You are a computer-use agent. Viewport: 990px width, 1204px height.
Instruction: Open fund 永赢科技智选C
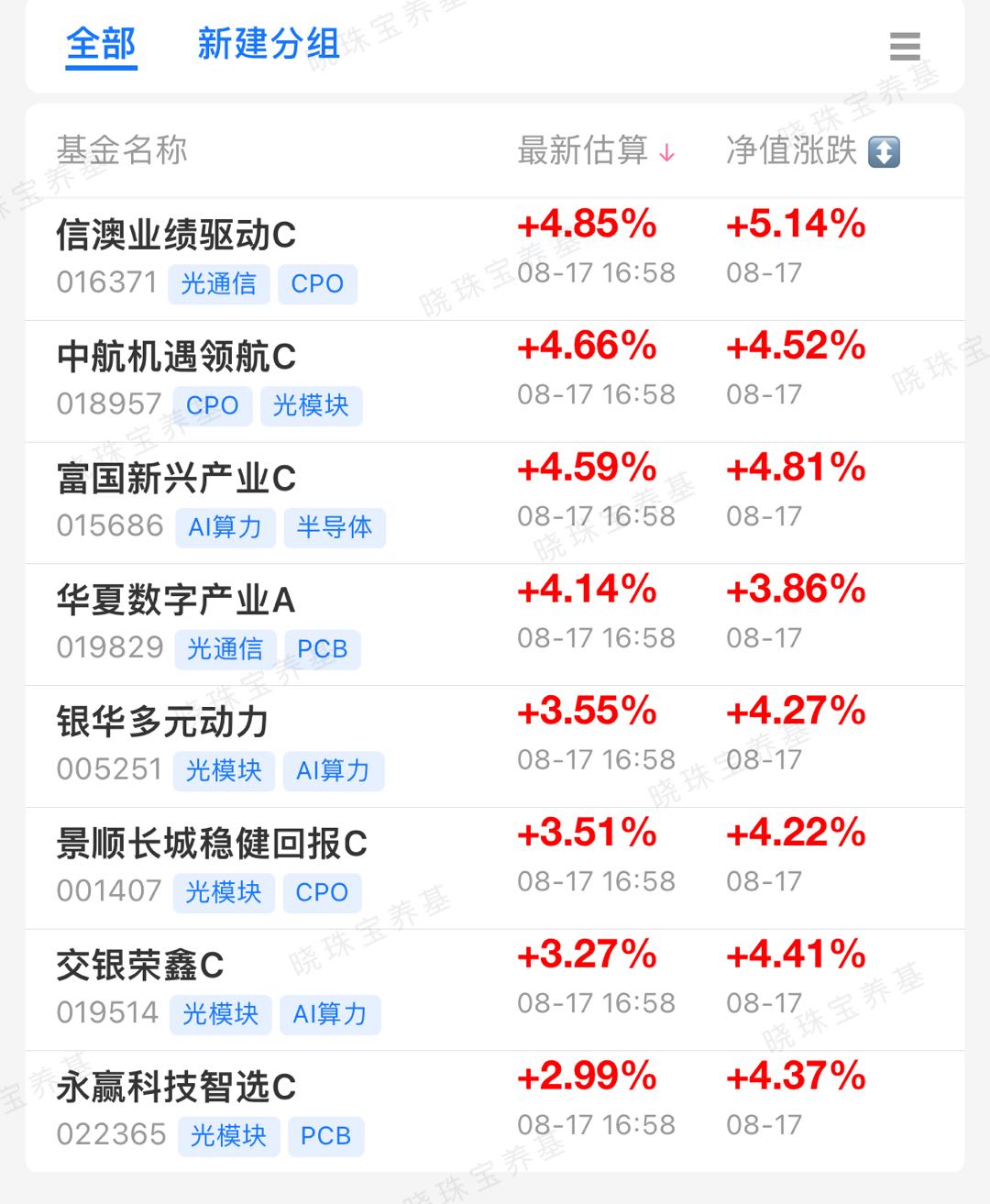pos(495,1111)
